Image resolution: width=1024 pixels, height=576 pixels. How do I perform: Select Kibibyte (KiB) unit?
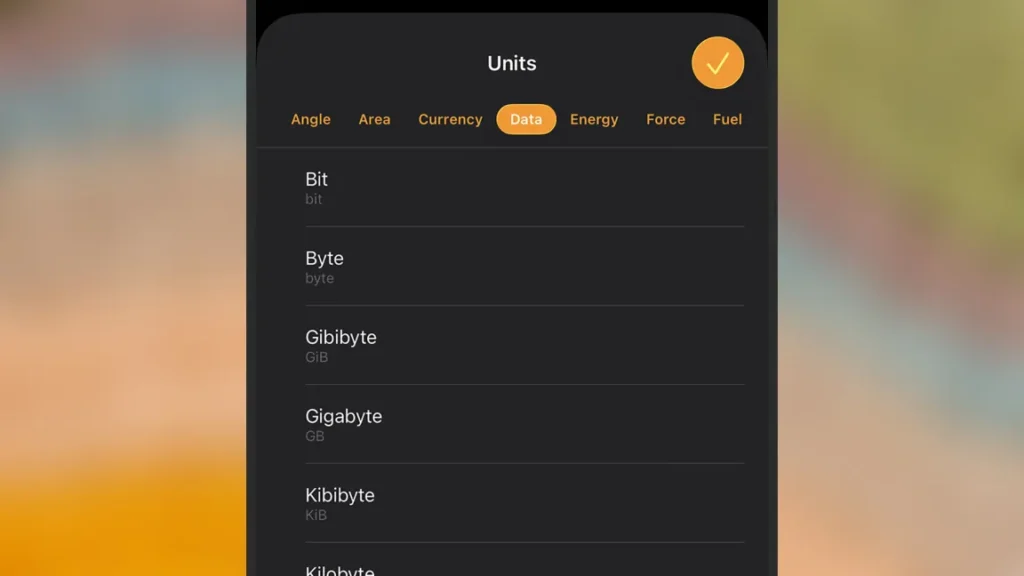[524, 503]
